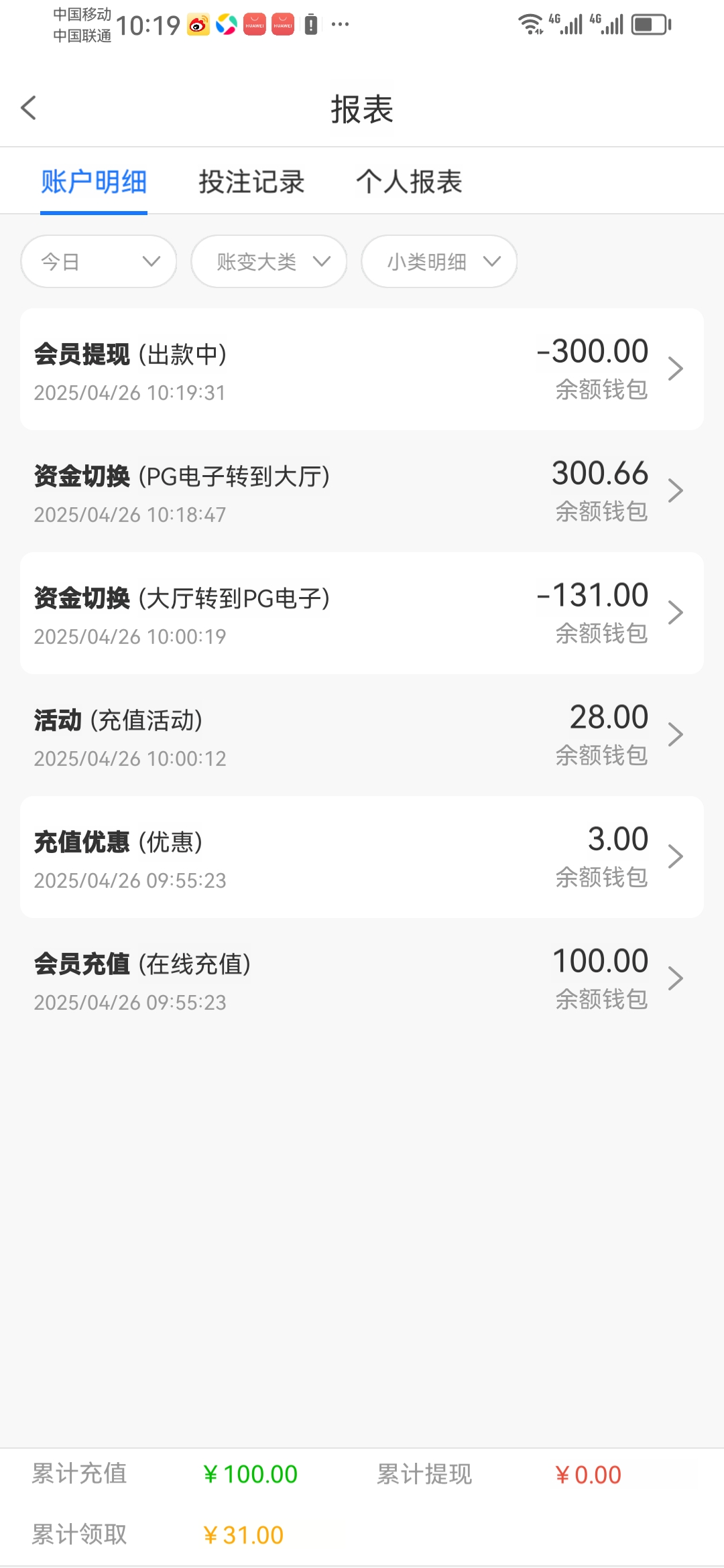View the 充值优惠 (优惠) record details
Viewport: 724px width, 1568px height.
click(362, 857)
